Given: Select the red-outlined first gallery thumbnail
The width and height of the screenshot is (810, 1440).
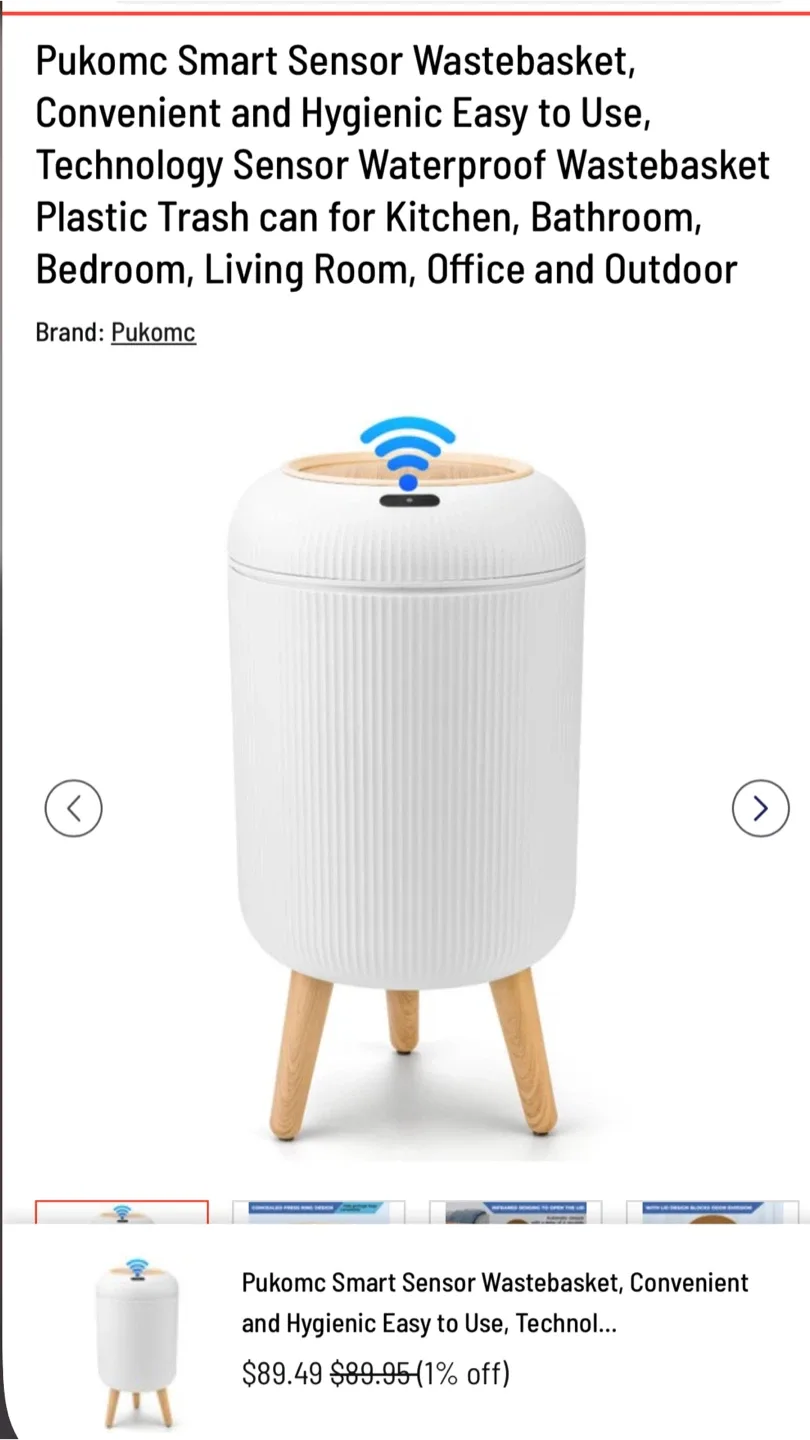Looking at the screenshot, I should (x=122, y=1212).
